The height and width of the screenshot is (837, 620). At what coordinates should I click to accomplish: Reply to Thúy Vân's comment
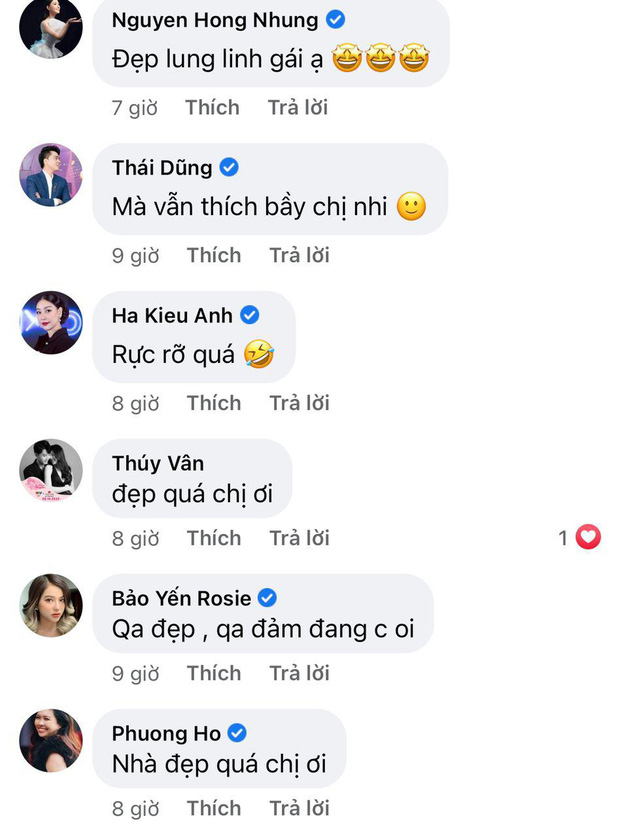tap(299, 538)
